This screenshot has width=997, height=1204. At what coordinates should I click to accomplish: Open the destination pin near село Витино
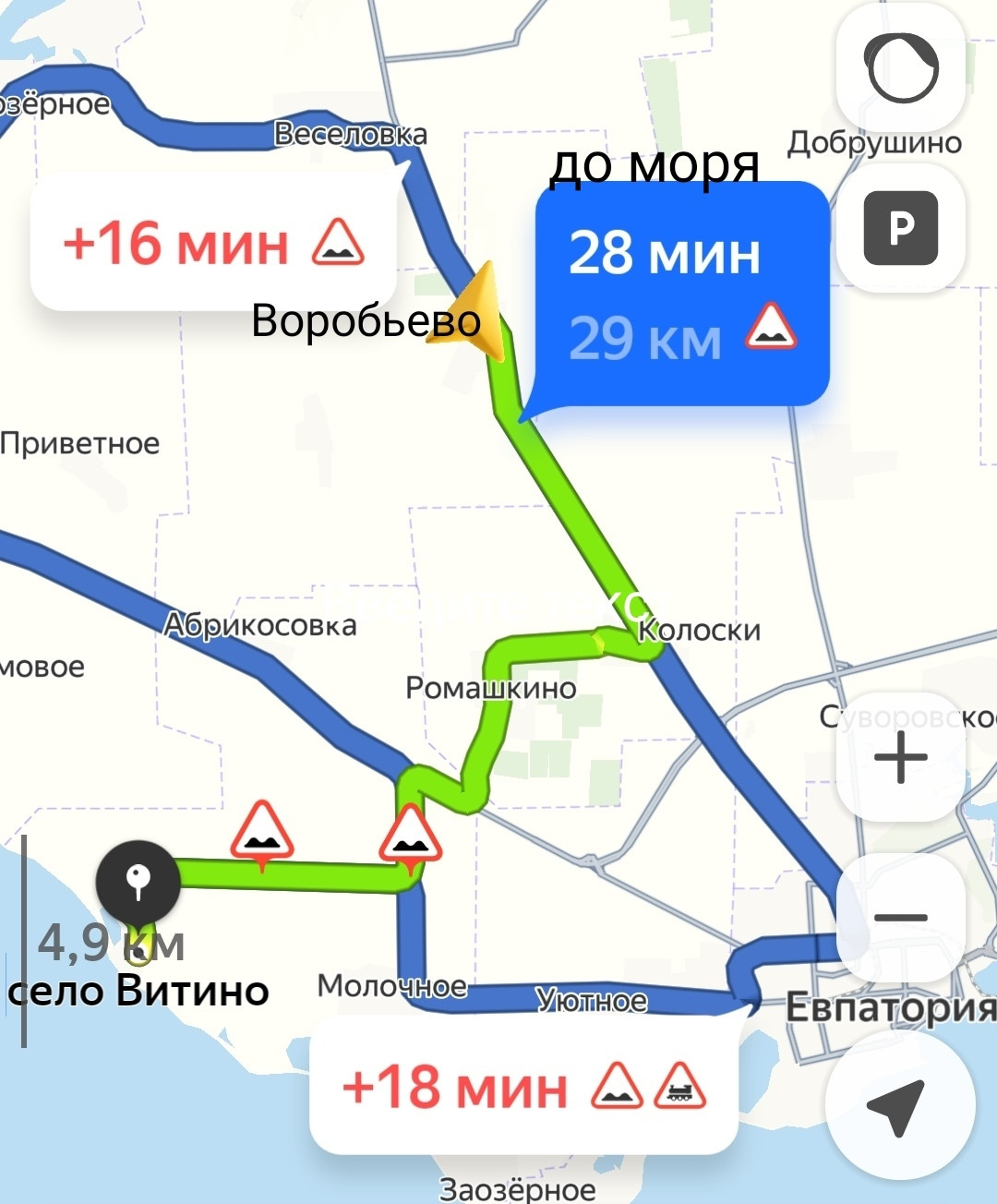[x=138, y=882]
